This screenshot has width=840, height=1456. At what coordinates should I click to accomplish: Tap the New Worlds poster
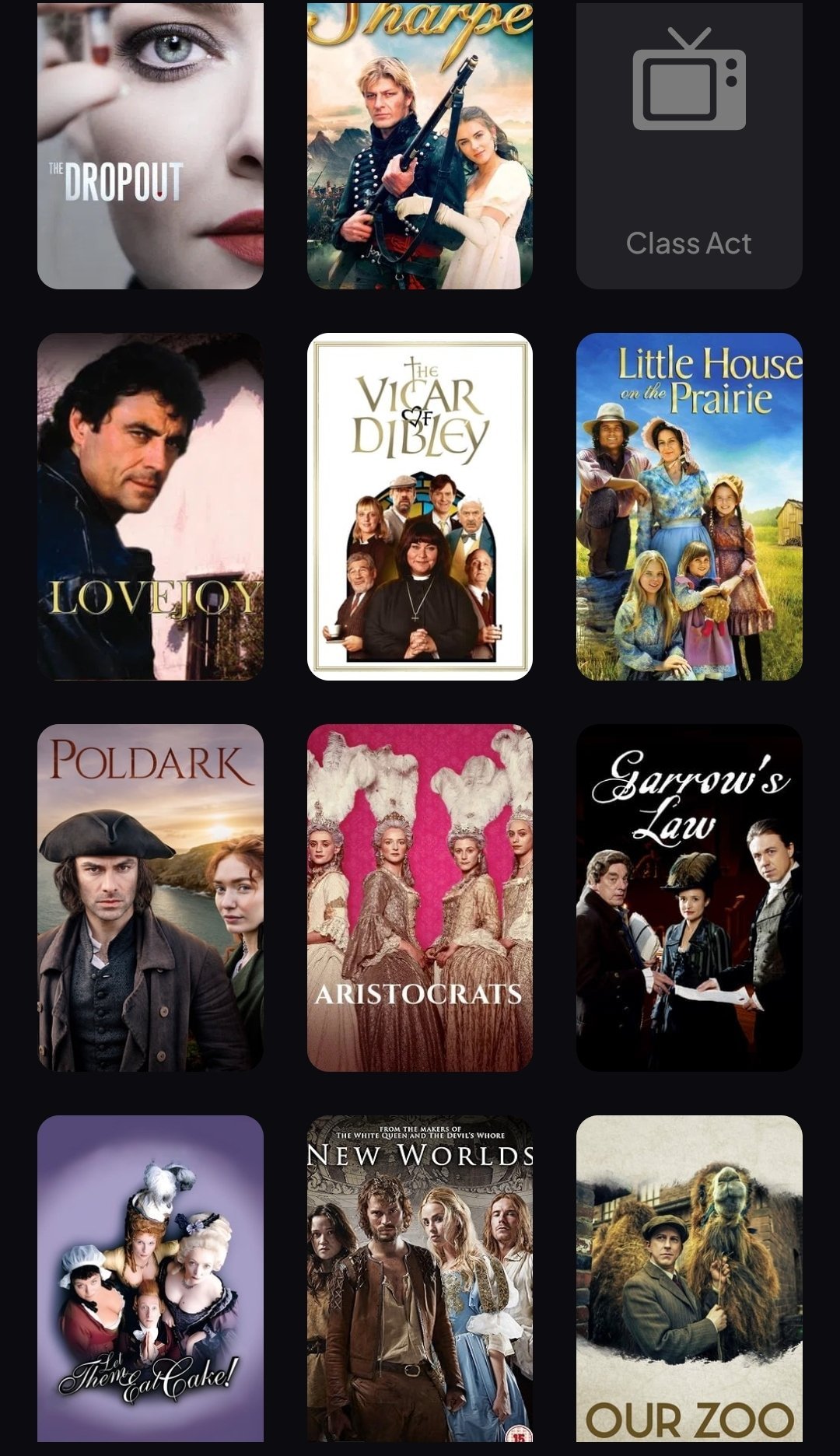point(419,1279)
